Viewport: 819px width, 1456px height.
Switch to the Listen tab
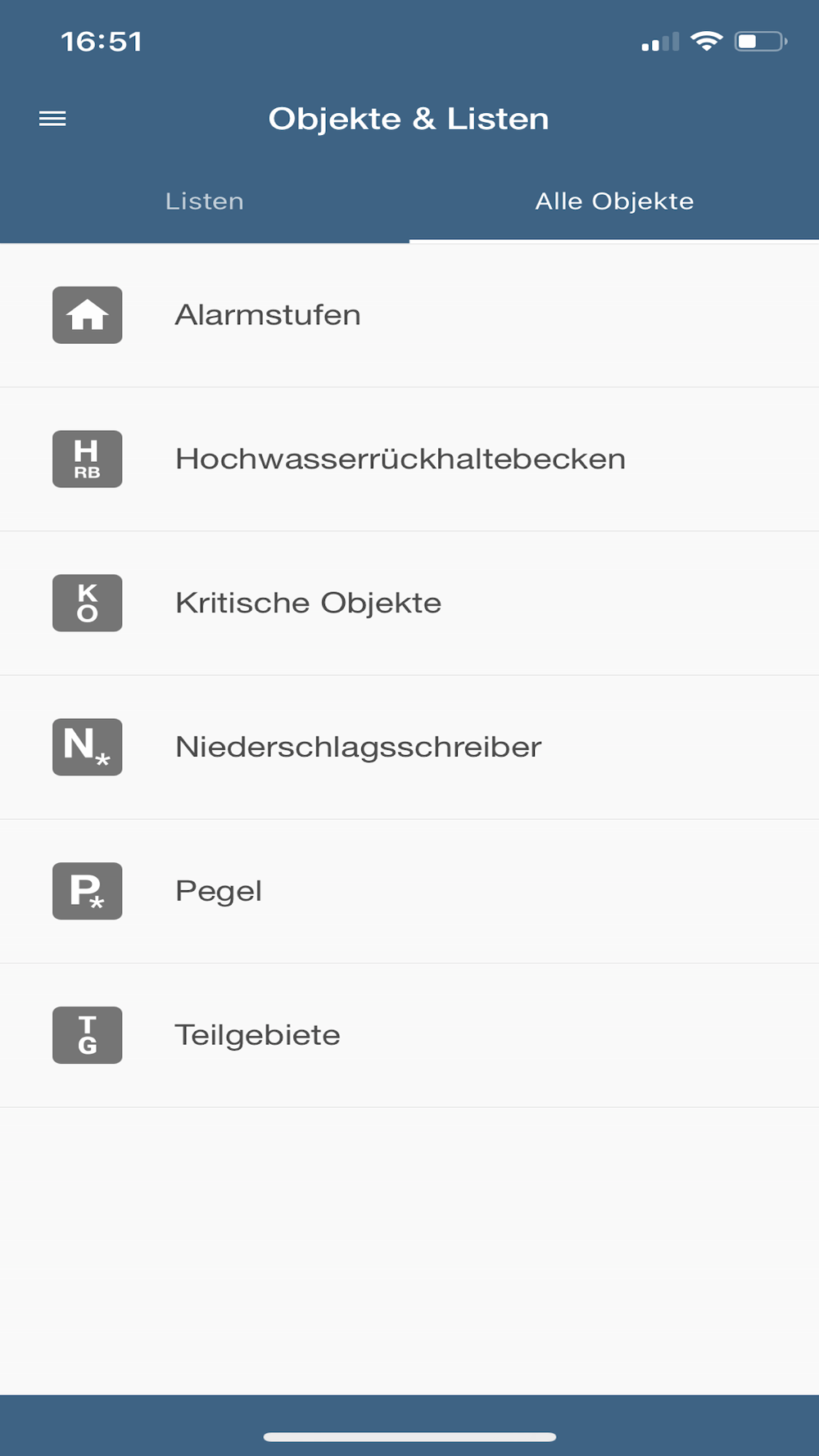point(205,201)
